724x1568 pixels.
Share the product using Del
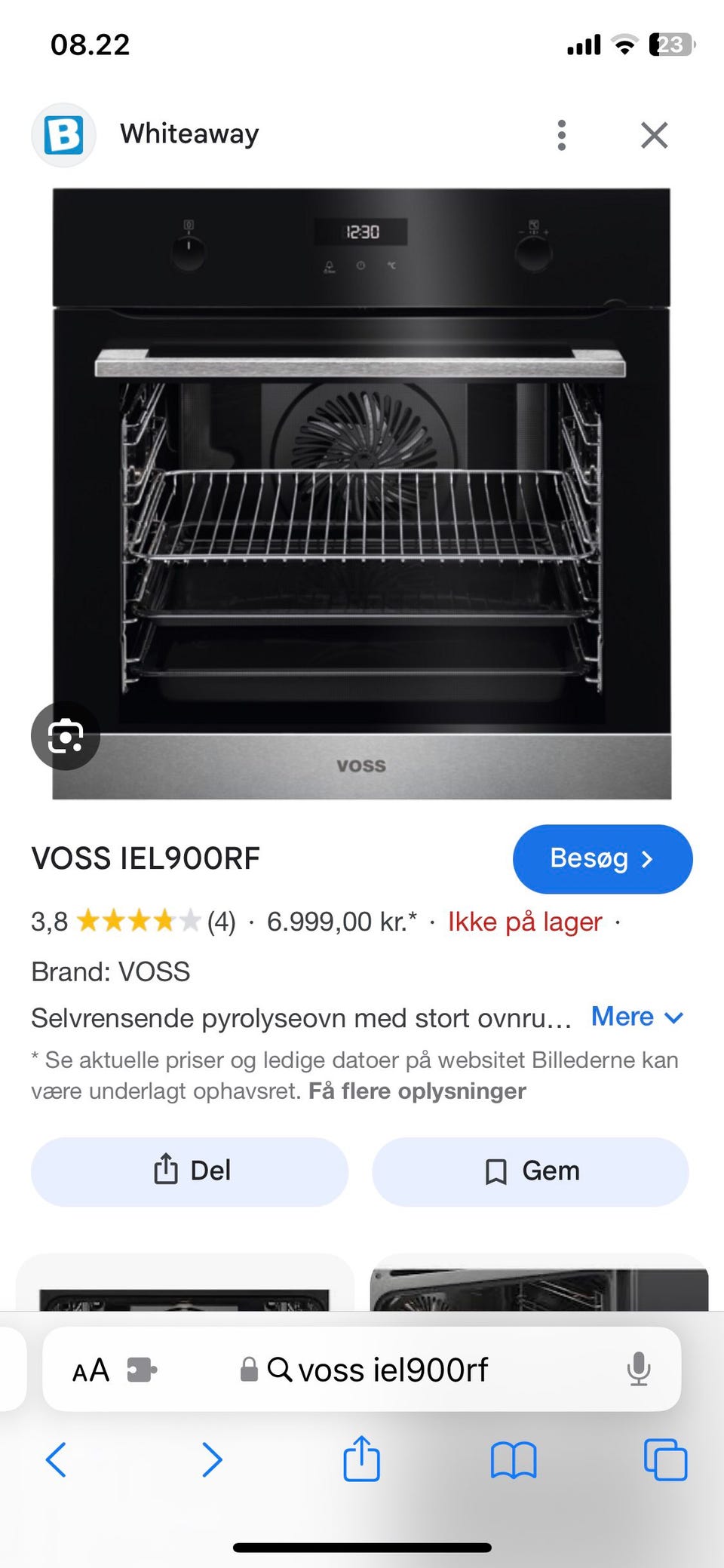190,1171
